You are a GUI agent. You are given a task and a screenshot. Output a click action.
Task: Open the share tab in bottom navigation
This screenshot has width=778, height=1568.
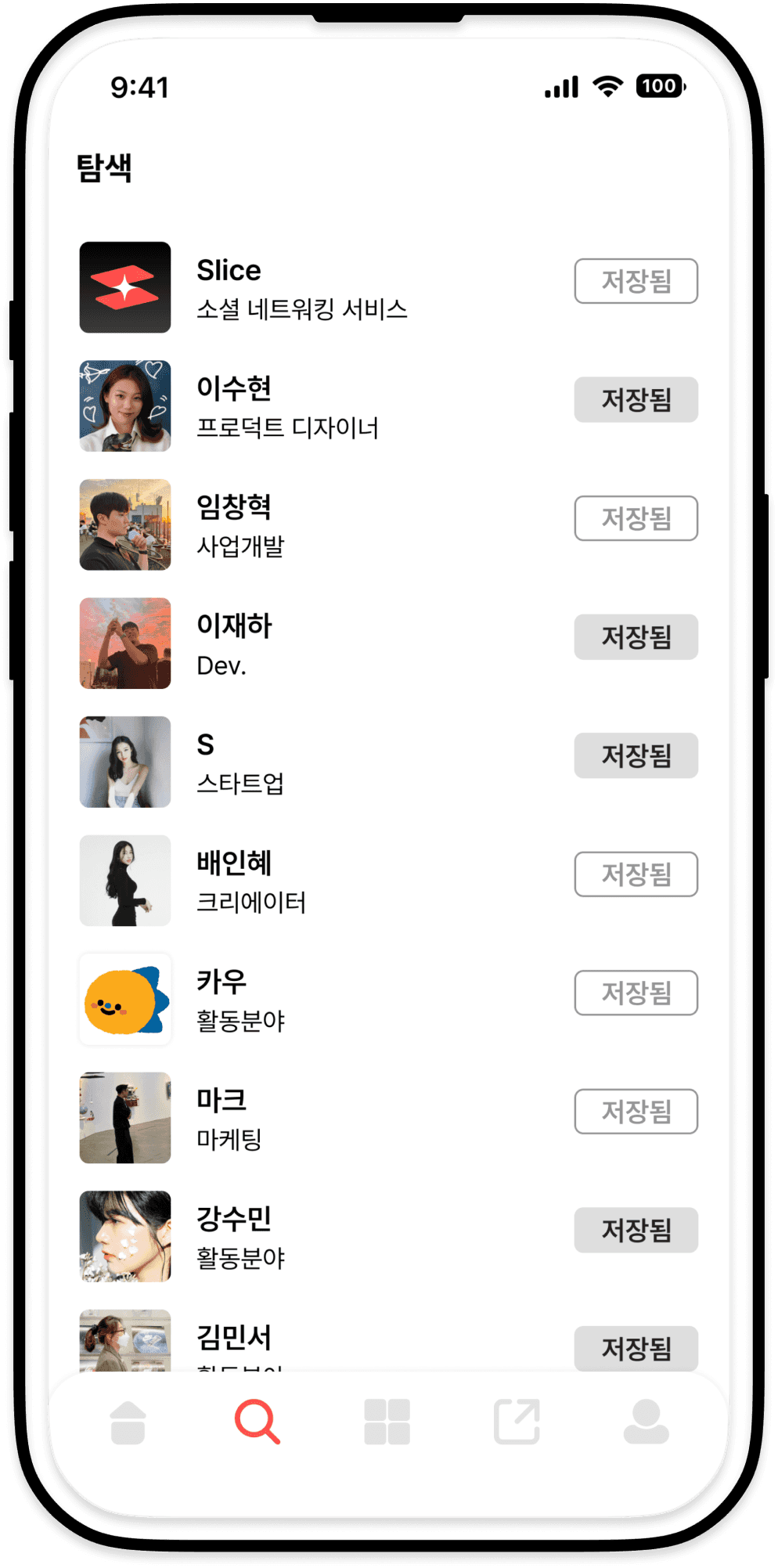(517, 1422)
